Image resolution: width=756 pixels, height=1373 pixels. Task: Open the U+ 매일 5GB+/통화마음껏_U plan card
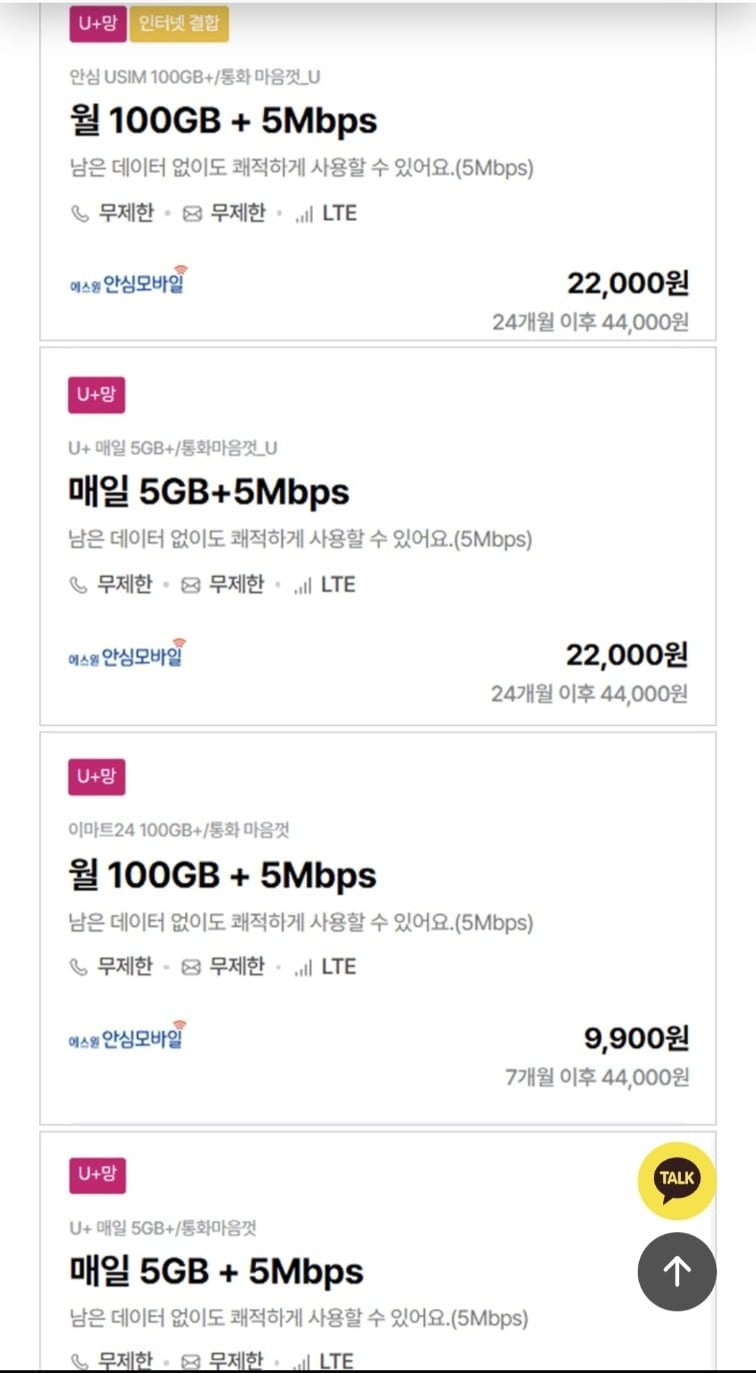click(x=378, y=536)
